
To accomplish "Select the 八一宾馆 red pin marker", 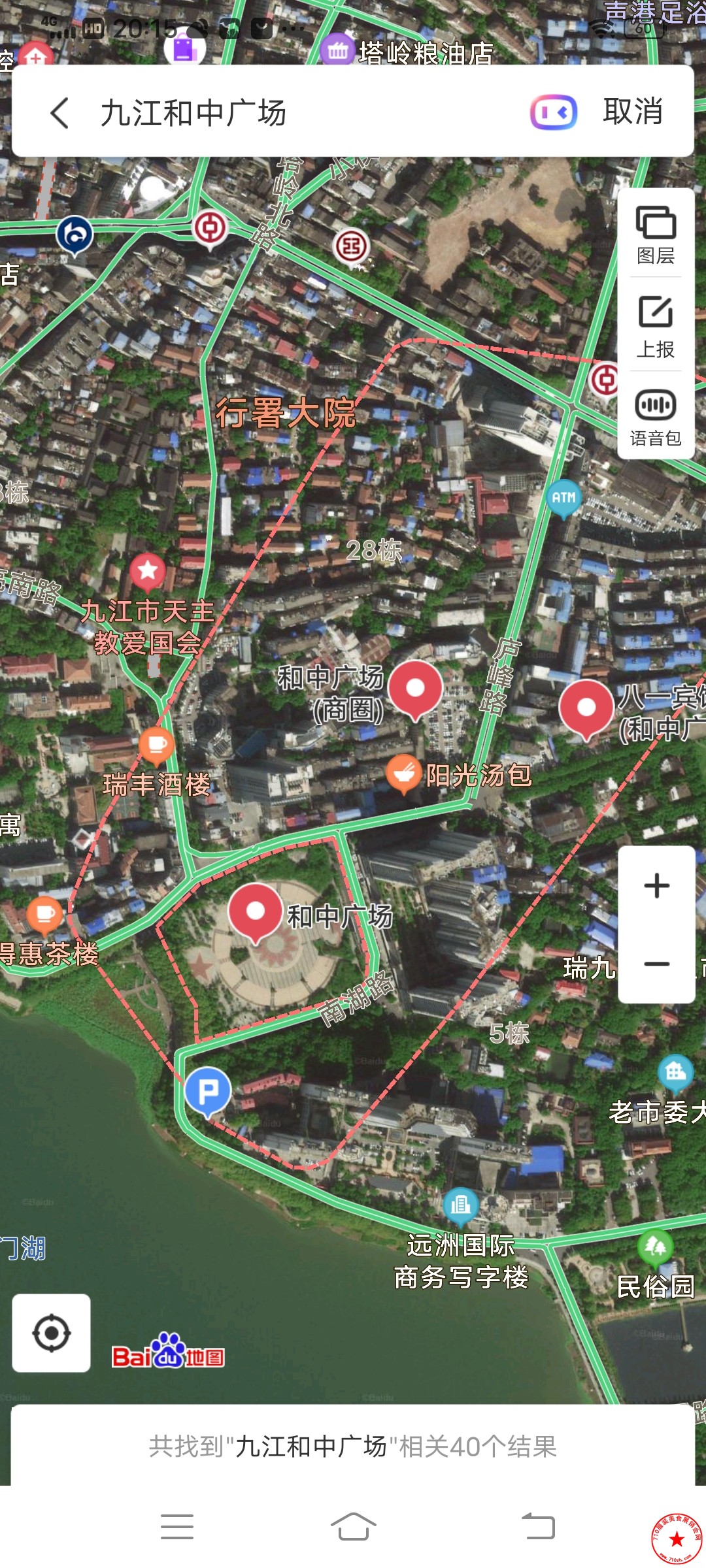I will (x=586, y=708).
